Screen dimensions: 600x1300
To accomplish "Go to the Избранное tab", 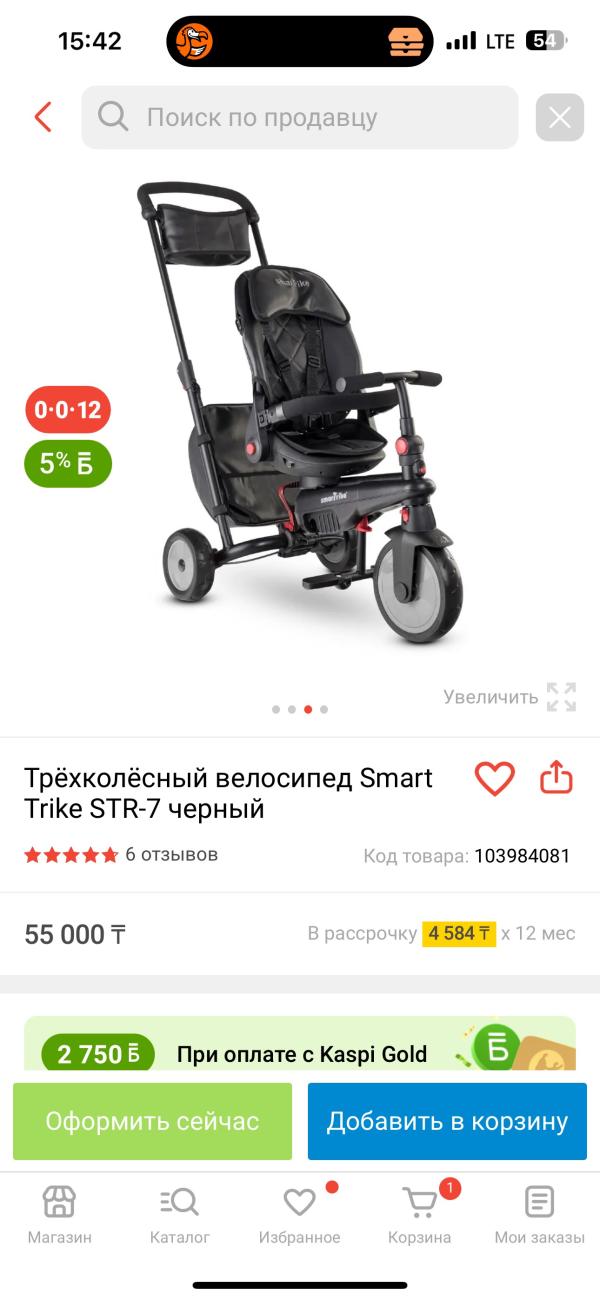I will (299, 1214).
